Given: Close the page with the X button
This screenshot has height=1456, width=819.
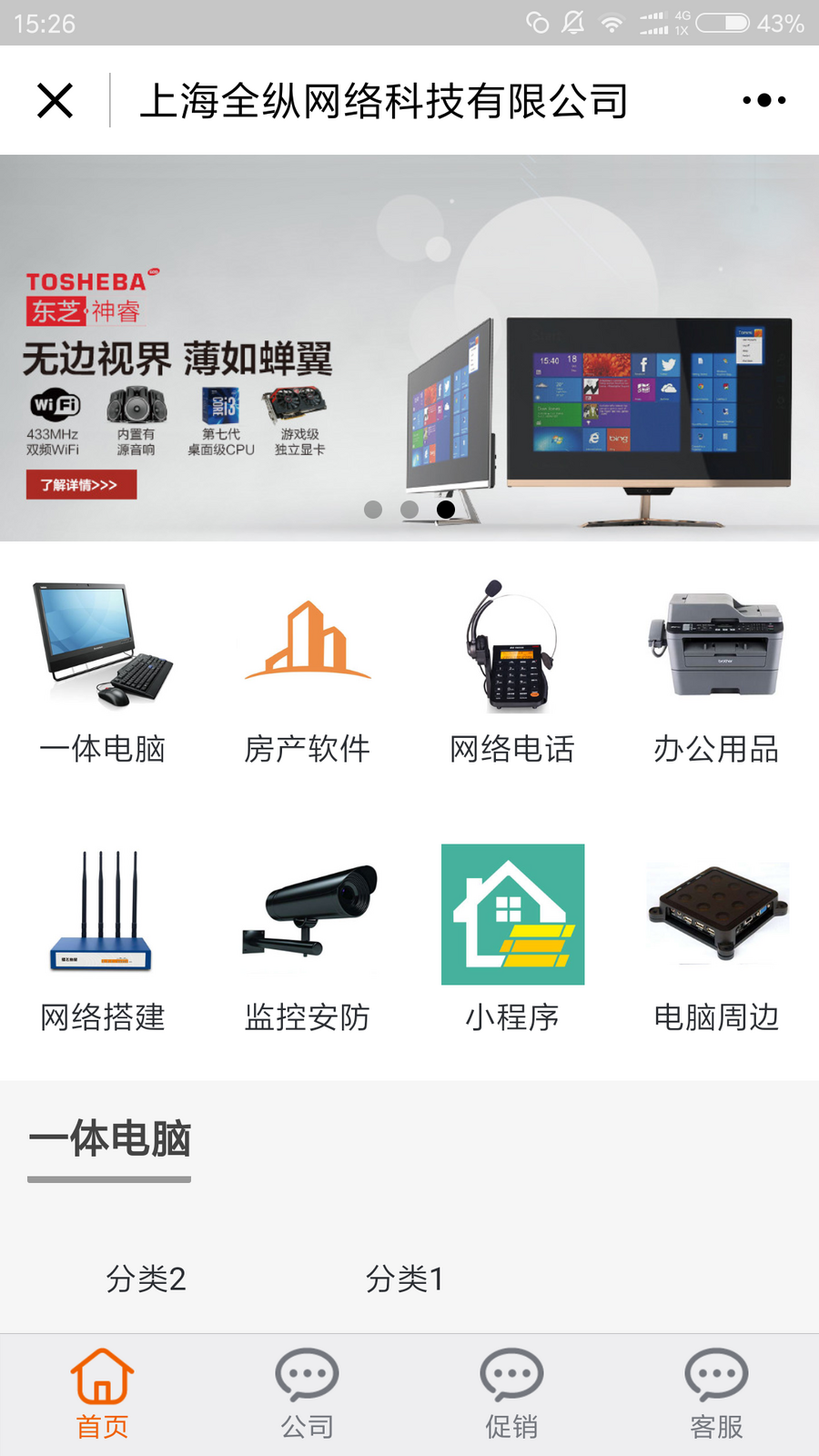Looking at the screenshot, I should [55, 100].
